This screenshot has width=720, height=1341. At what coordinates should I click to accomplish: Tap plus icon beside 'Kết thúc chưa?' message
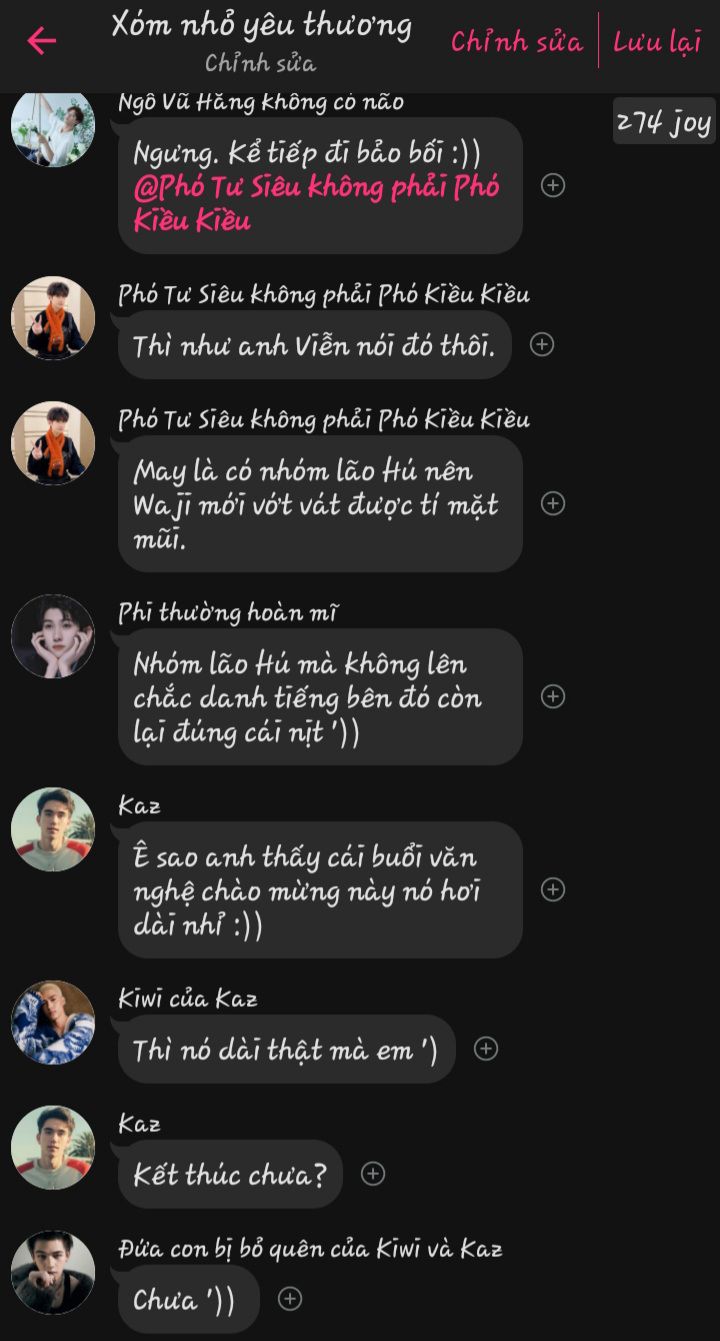tap(373, 1173)
